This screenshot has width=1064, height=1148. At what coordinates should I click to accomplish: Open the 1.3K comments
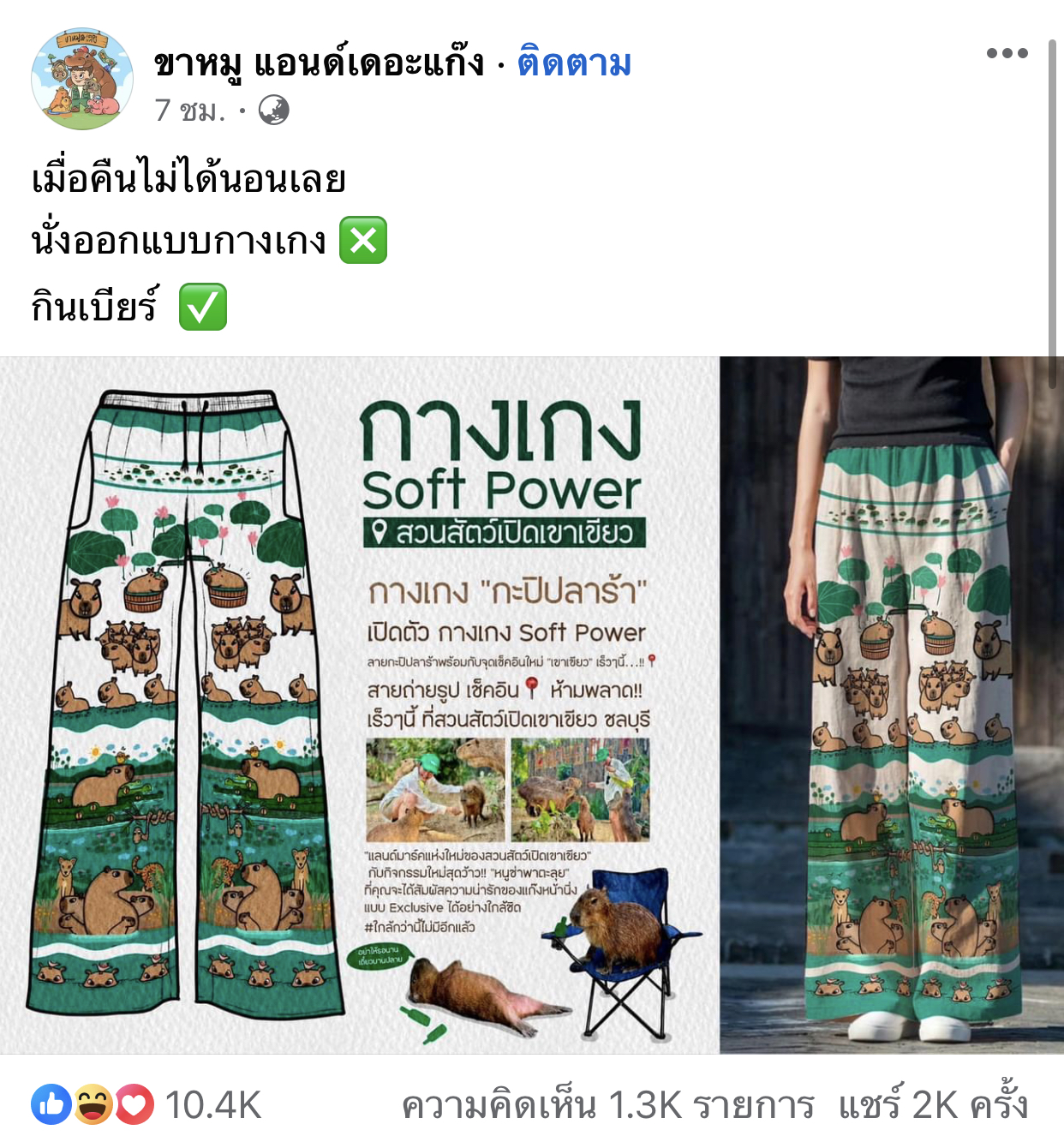[x=607, y=1105]
